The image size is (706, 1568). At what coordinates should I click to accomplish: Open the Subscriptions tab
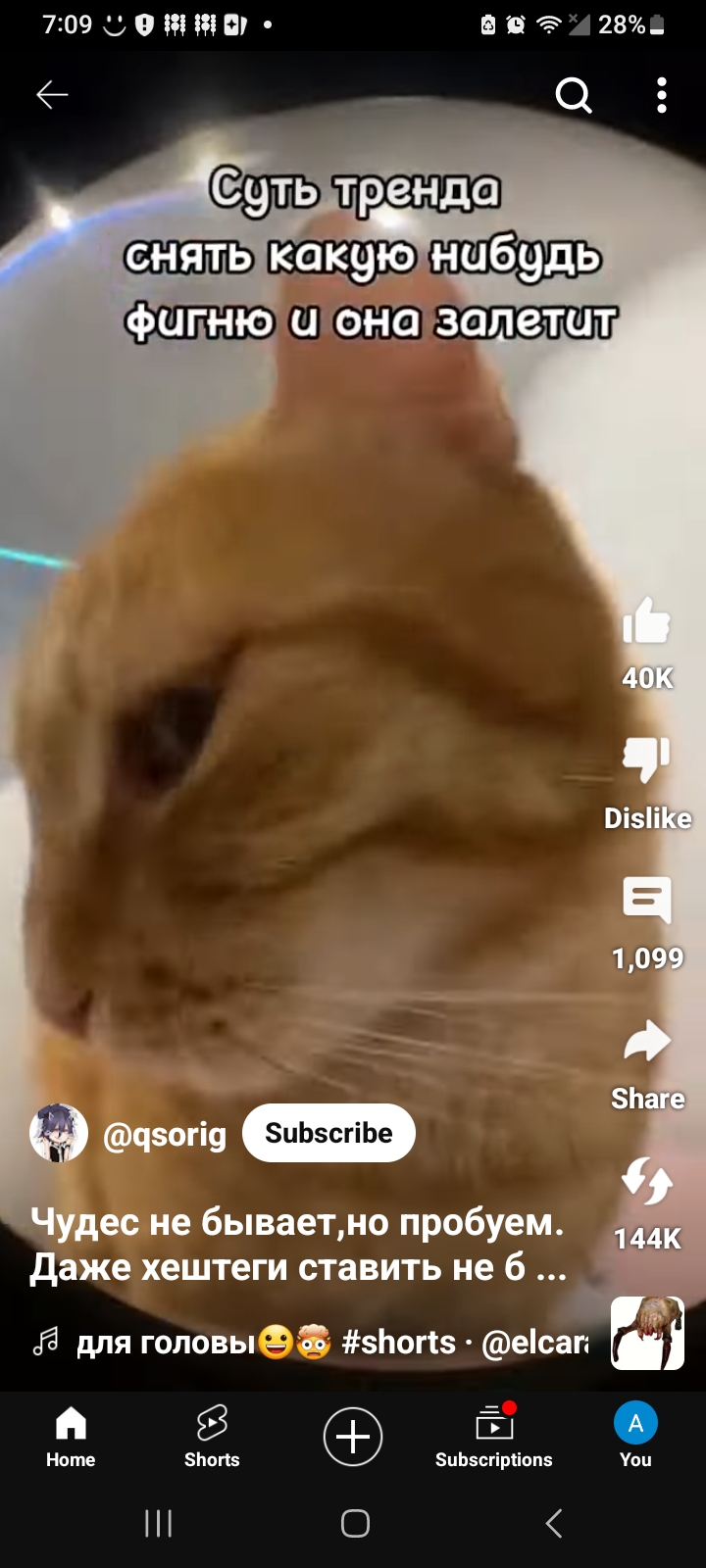click(x=494, y=1436)
